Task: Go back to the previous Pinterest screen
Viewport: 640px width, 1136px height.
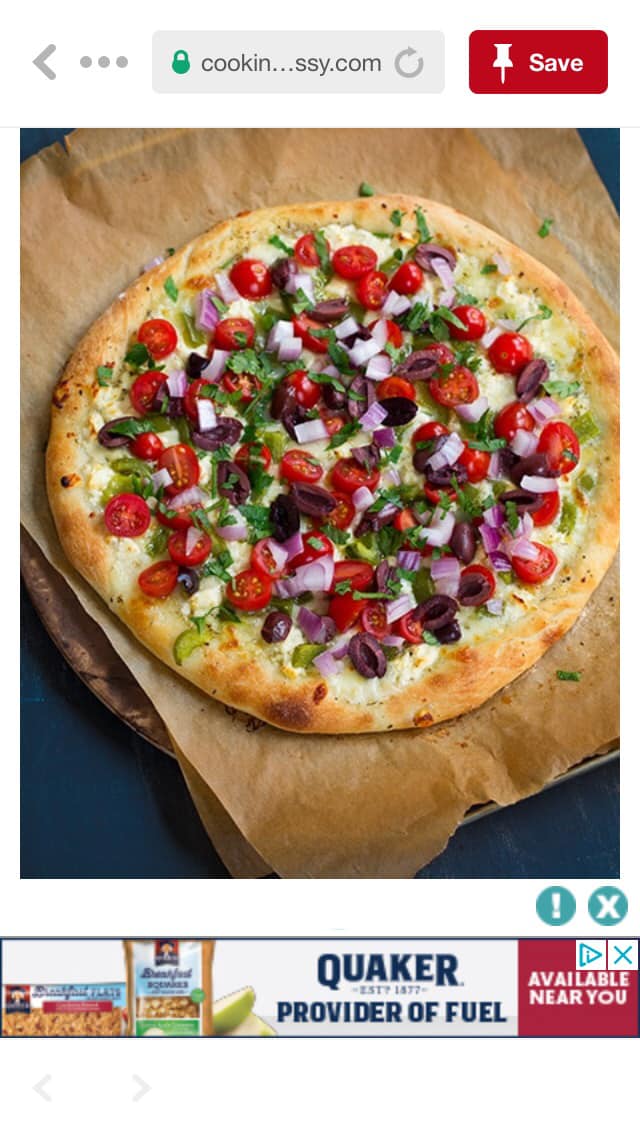Action: click(45, 62)
